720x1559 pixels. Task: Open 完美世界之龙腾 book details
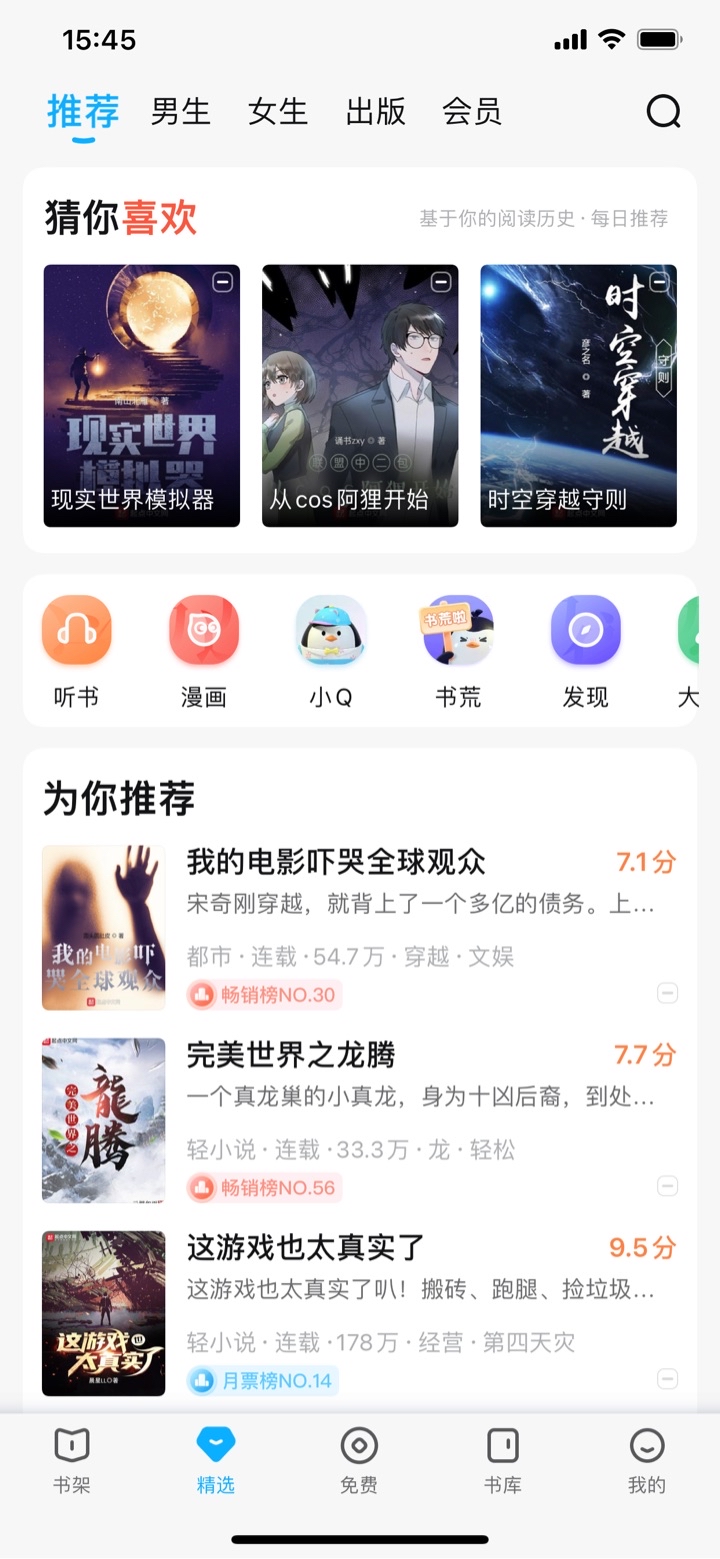pyautogui.click(x=291, y=1054)
